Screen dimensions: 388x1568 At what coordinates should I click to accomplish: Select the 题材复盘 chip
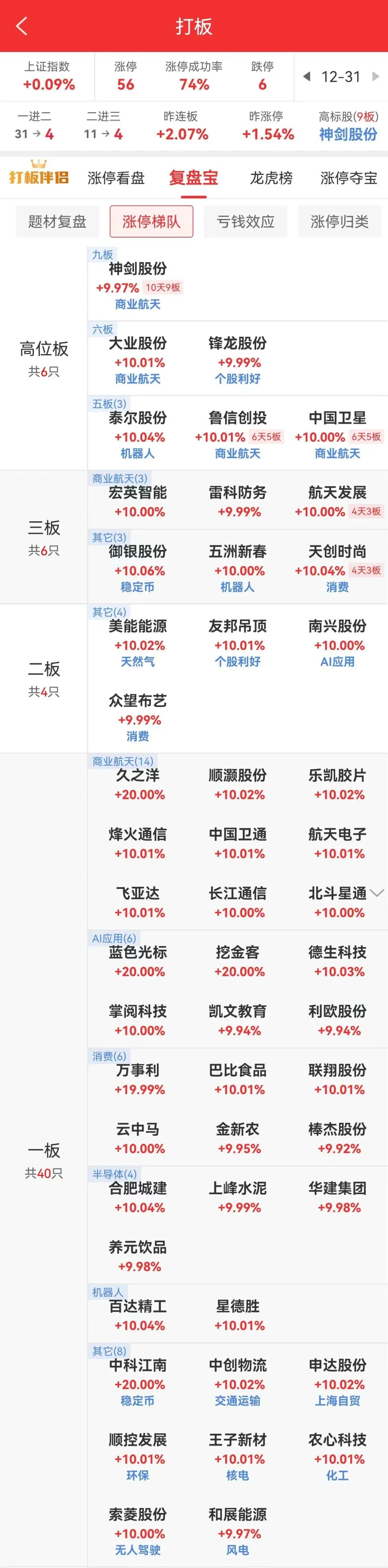click(57, 222)
